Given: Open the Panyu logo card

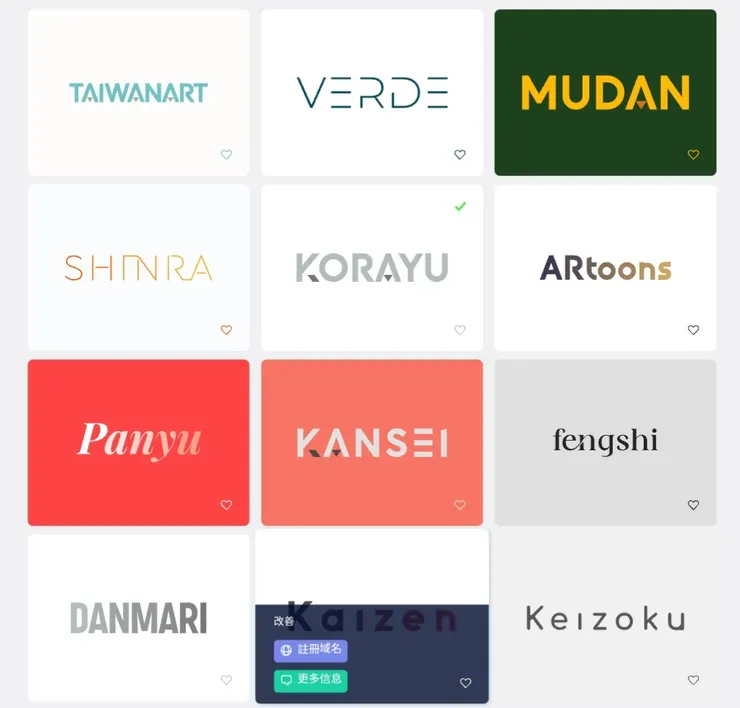Looking at the screenshot, I should (138, 442).
